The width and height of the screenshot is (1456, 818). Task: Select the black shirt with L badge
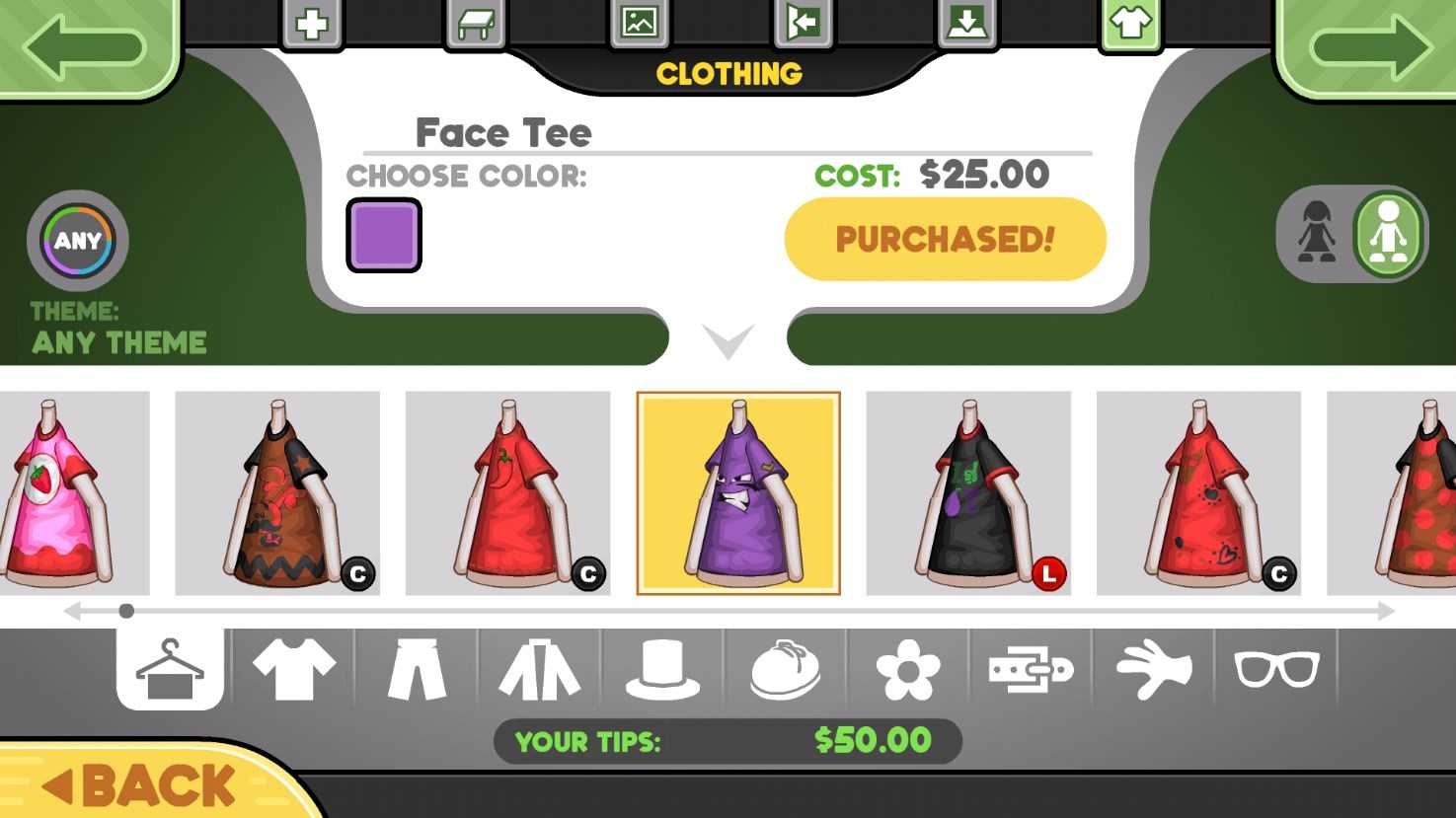click(968, 492)
